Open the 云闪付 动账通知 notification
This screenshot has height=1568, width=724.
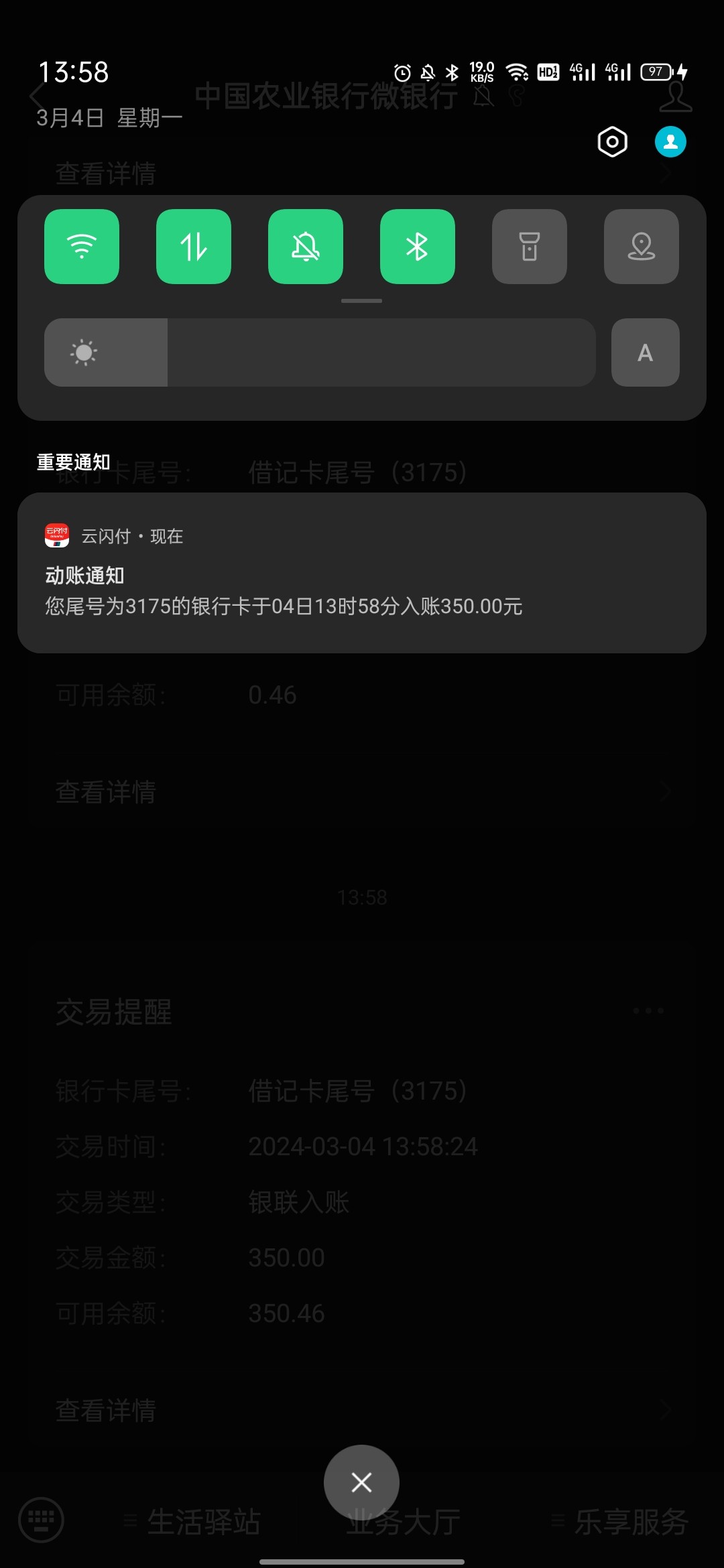362,573
